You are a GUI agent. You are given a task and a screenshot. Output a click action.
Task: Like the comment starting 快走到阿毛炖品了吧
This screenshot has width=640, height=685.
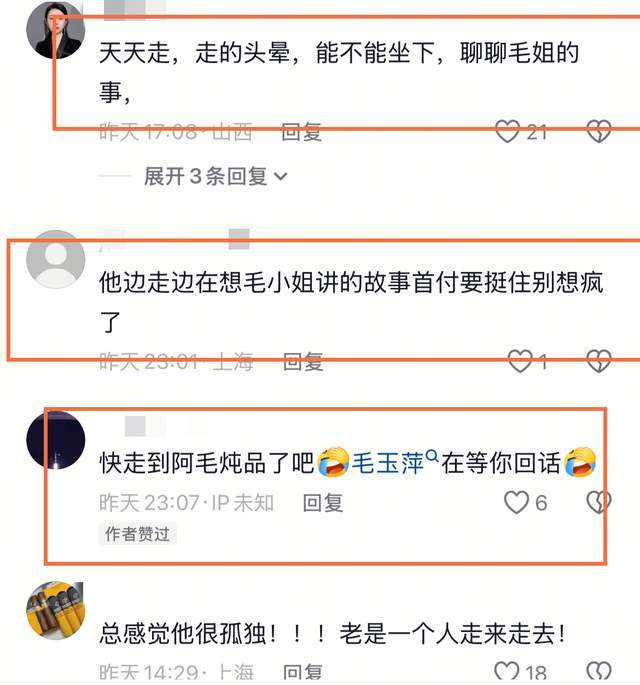tap(516, 502)
